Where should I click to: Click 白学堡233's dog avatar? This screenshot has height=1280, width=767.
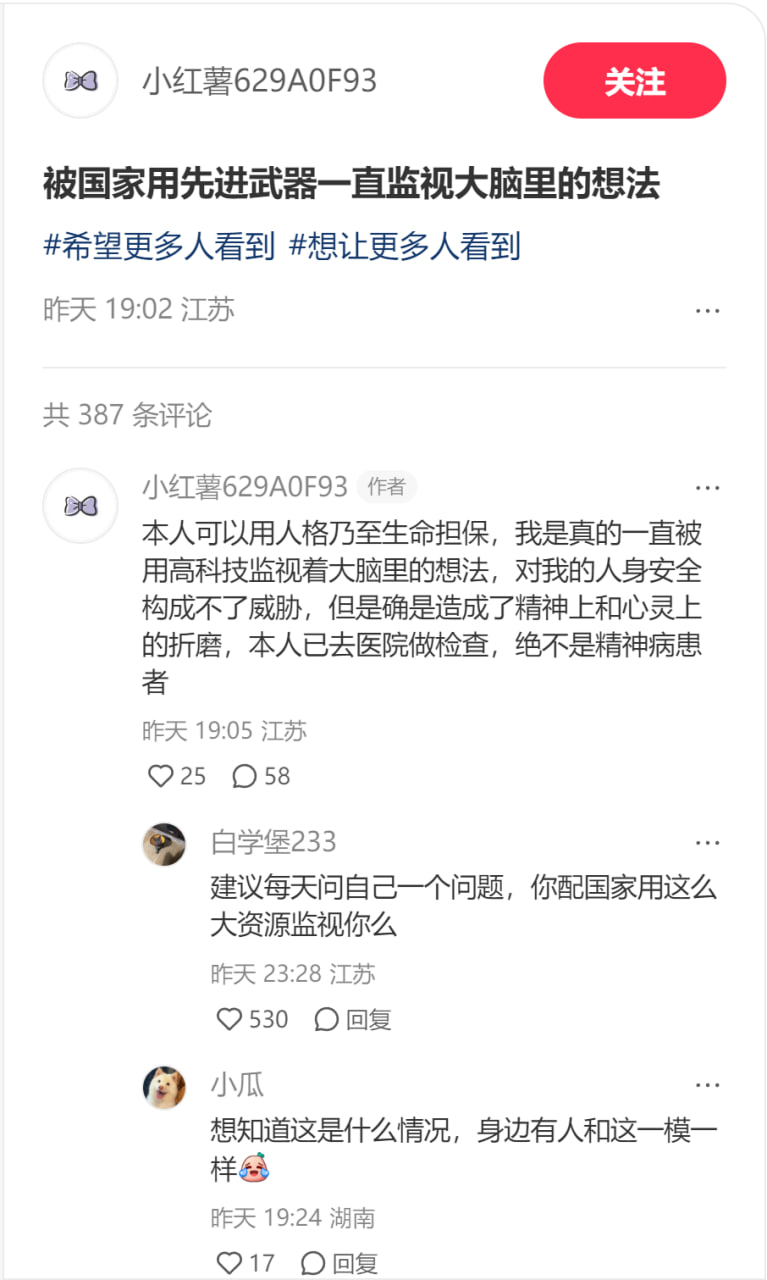164,842
